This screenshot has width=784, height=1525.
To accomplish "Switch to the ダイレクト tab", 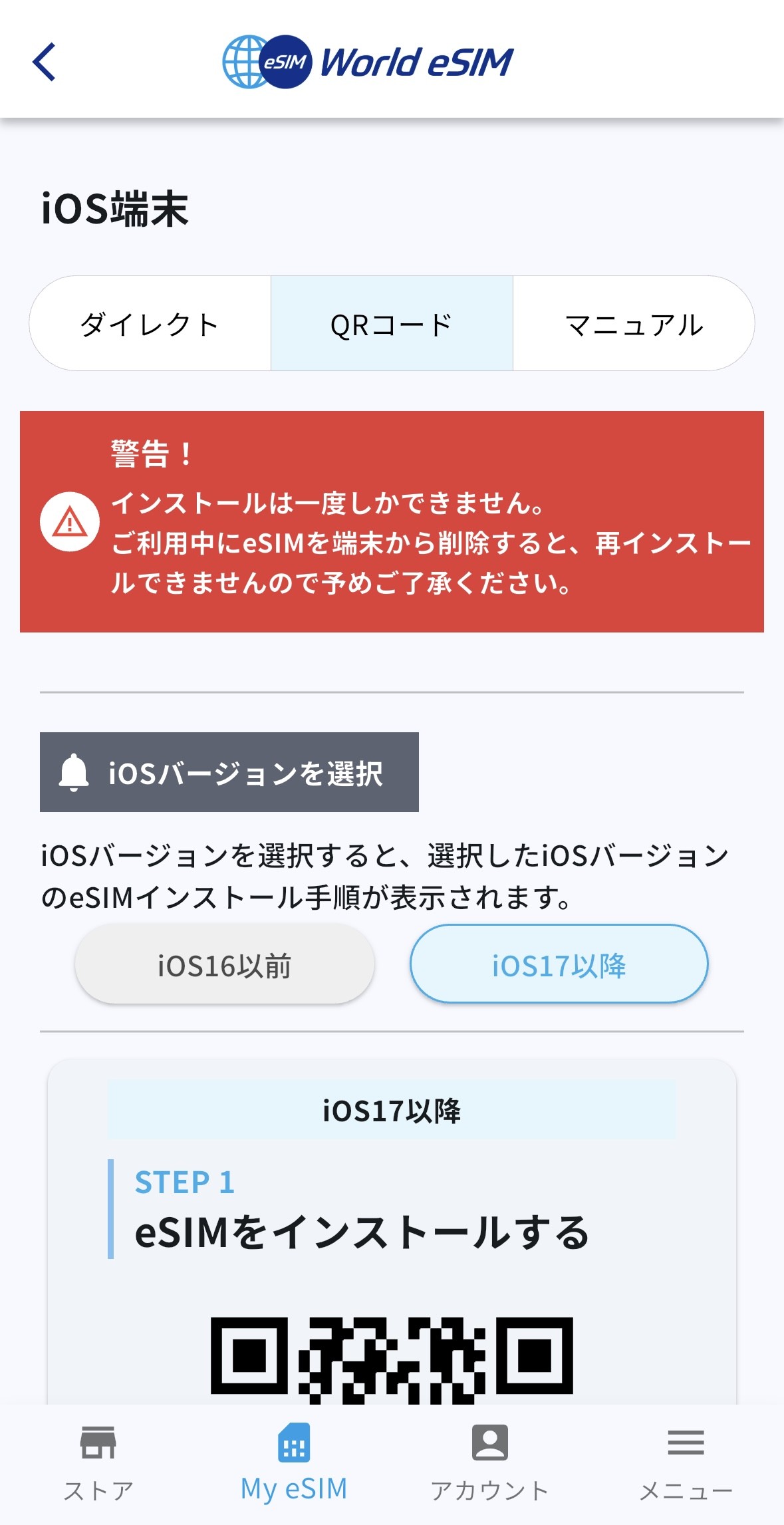I will click(x=150, y=324).
